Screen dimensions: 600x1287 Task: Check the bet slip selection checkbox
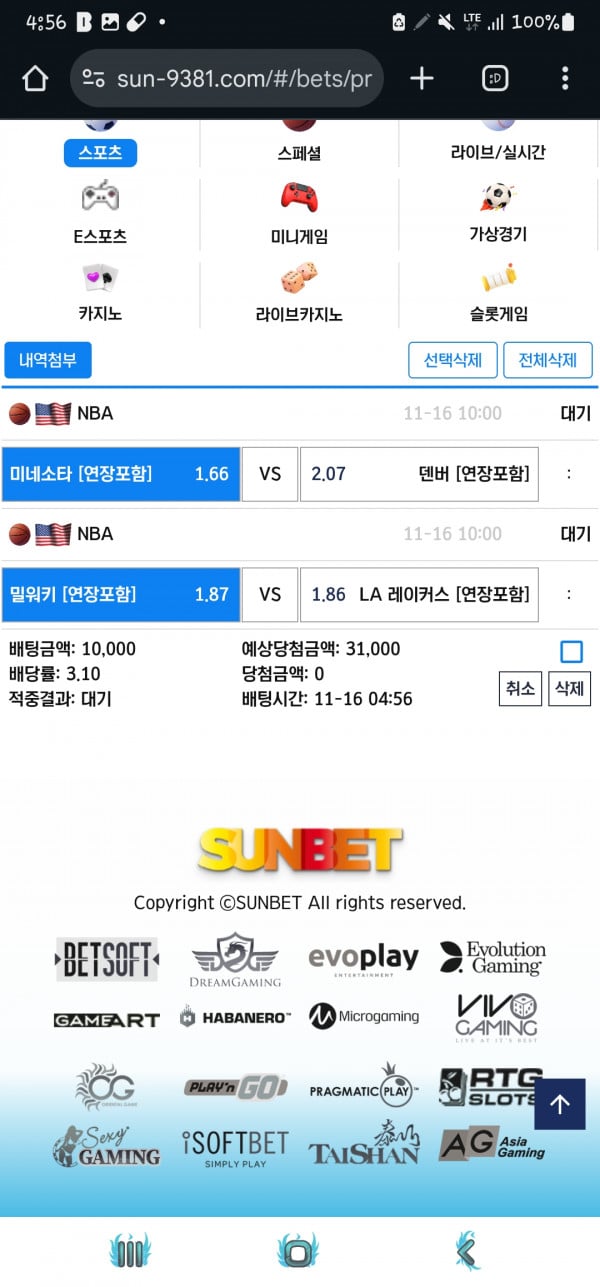[571, 652]
